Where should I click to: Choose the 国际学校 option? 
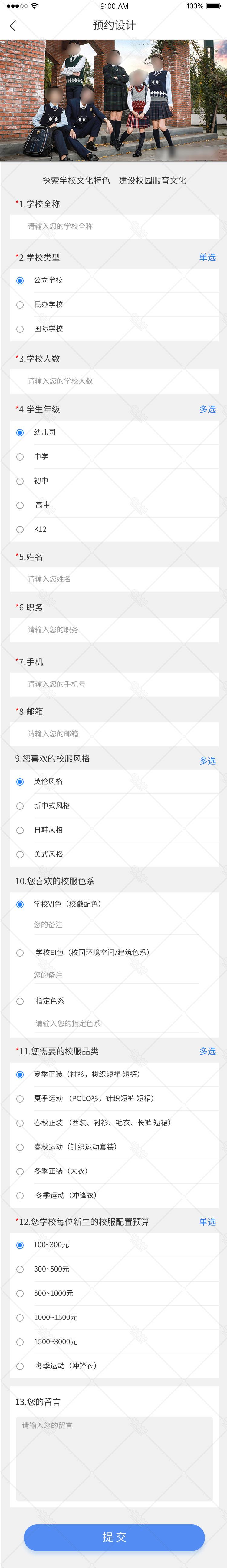click(20, 329)
